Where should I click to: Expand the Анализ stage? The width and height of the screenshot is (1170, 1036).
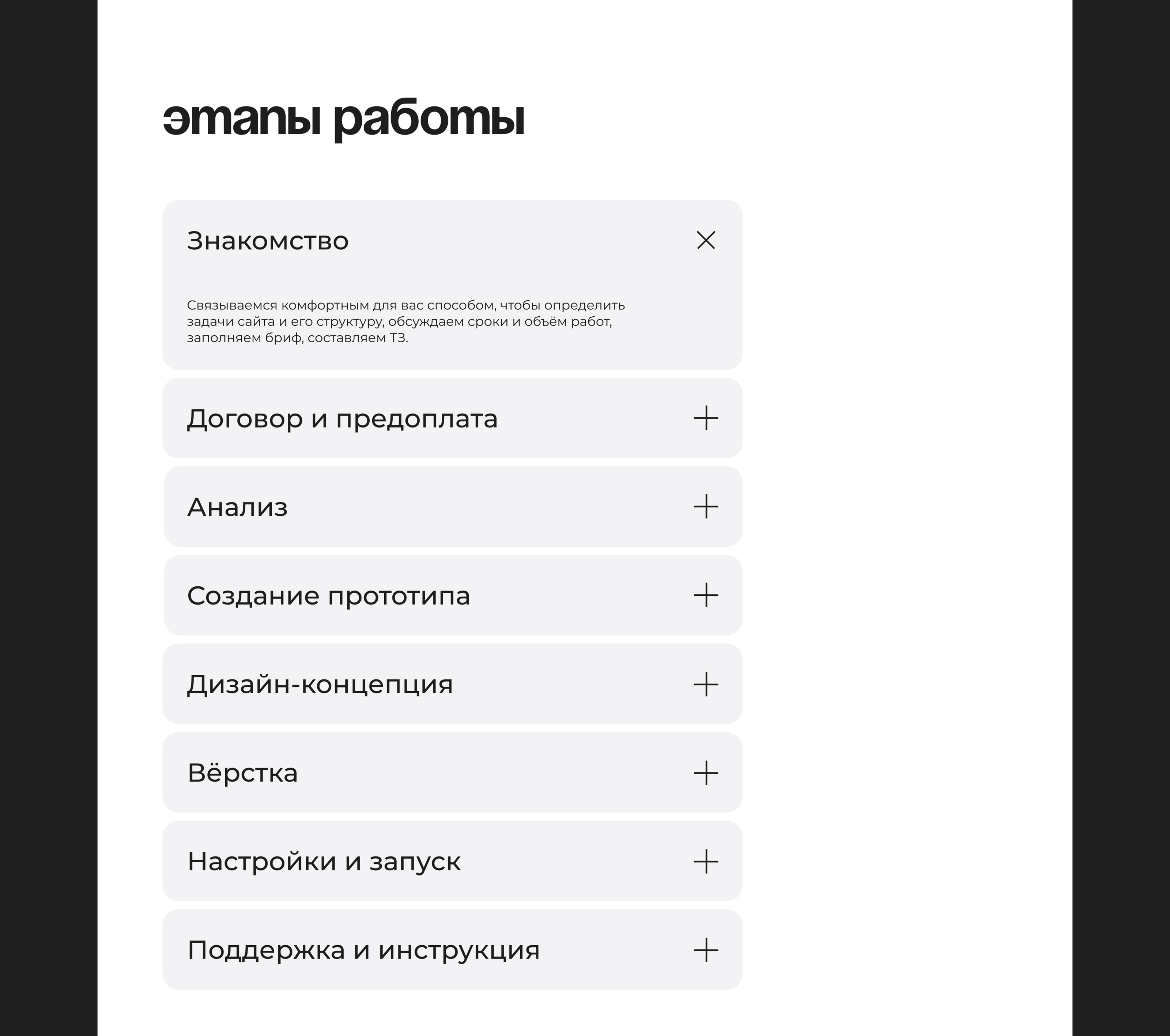pos(705,506)
